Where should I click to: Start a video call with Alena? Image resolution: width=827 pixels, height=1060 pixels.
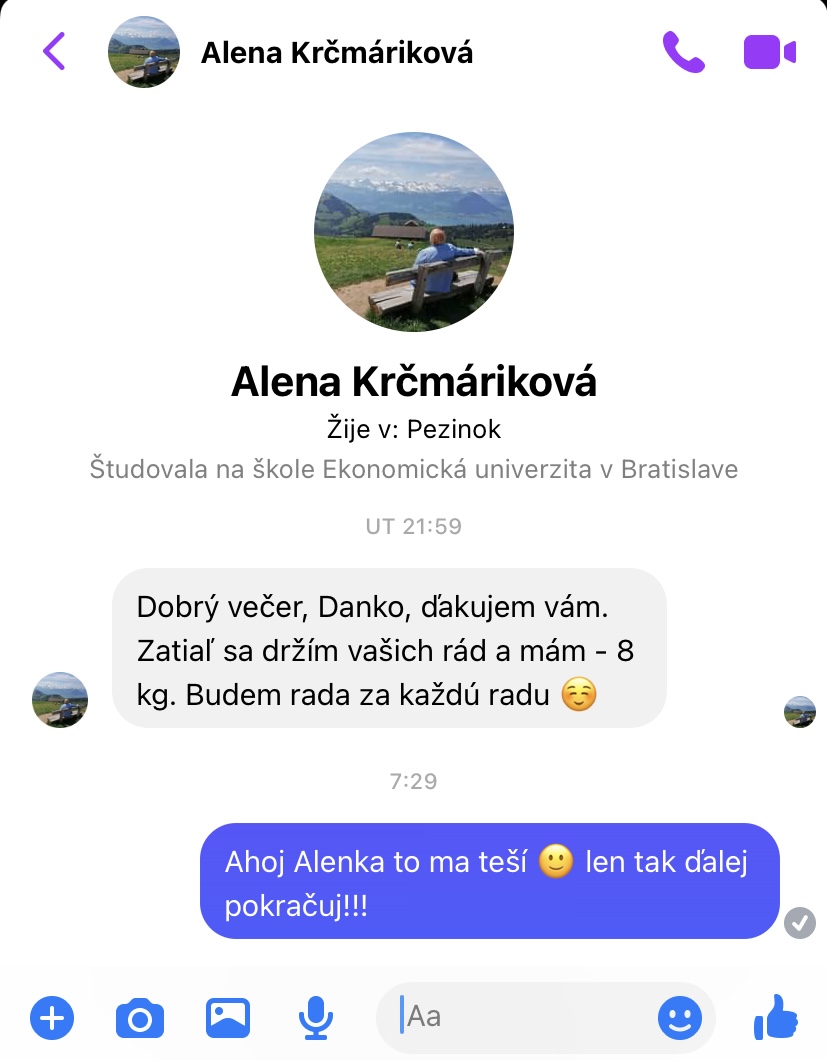click(x=769, y=52)
